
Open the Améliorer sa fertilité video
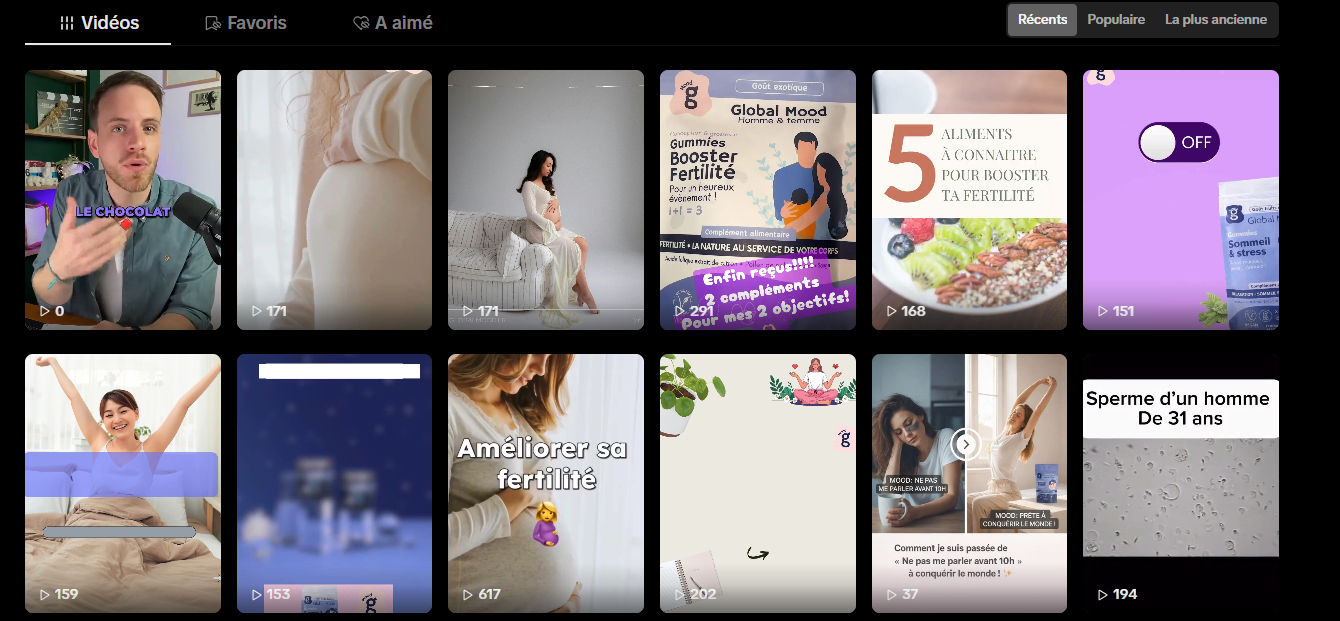pos(545,483)
